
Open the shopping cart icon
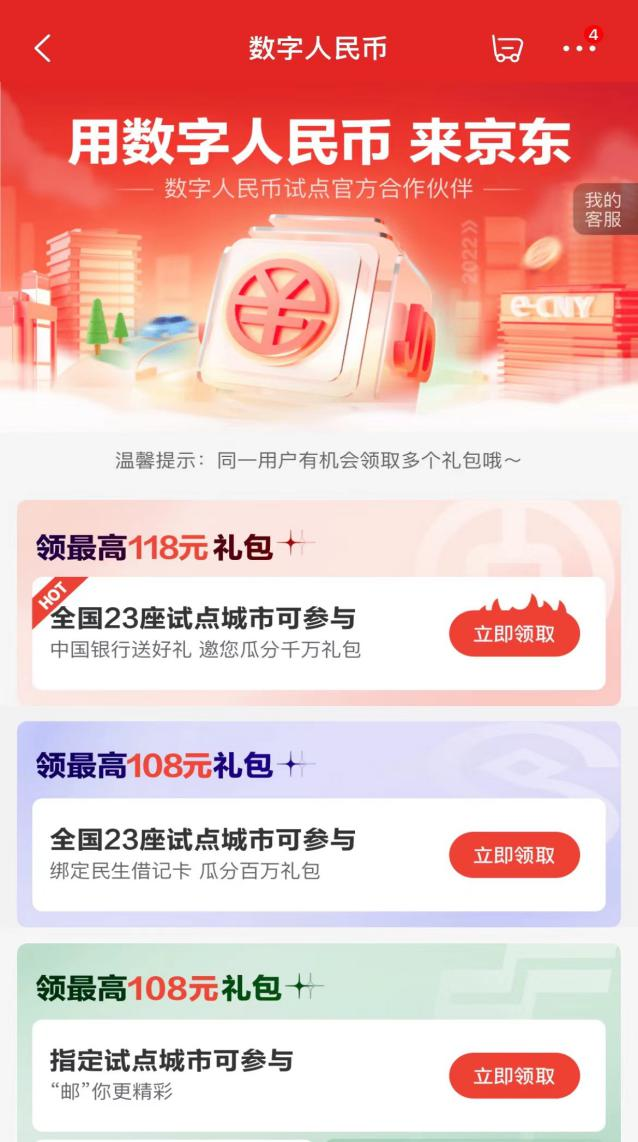507,48
